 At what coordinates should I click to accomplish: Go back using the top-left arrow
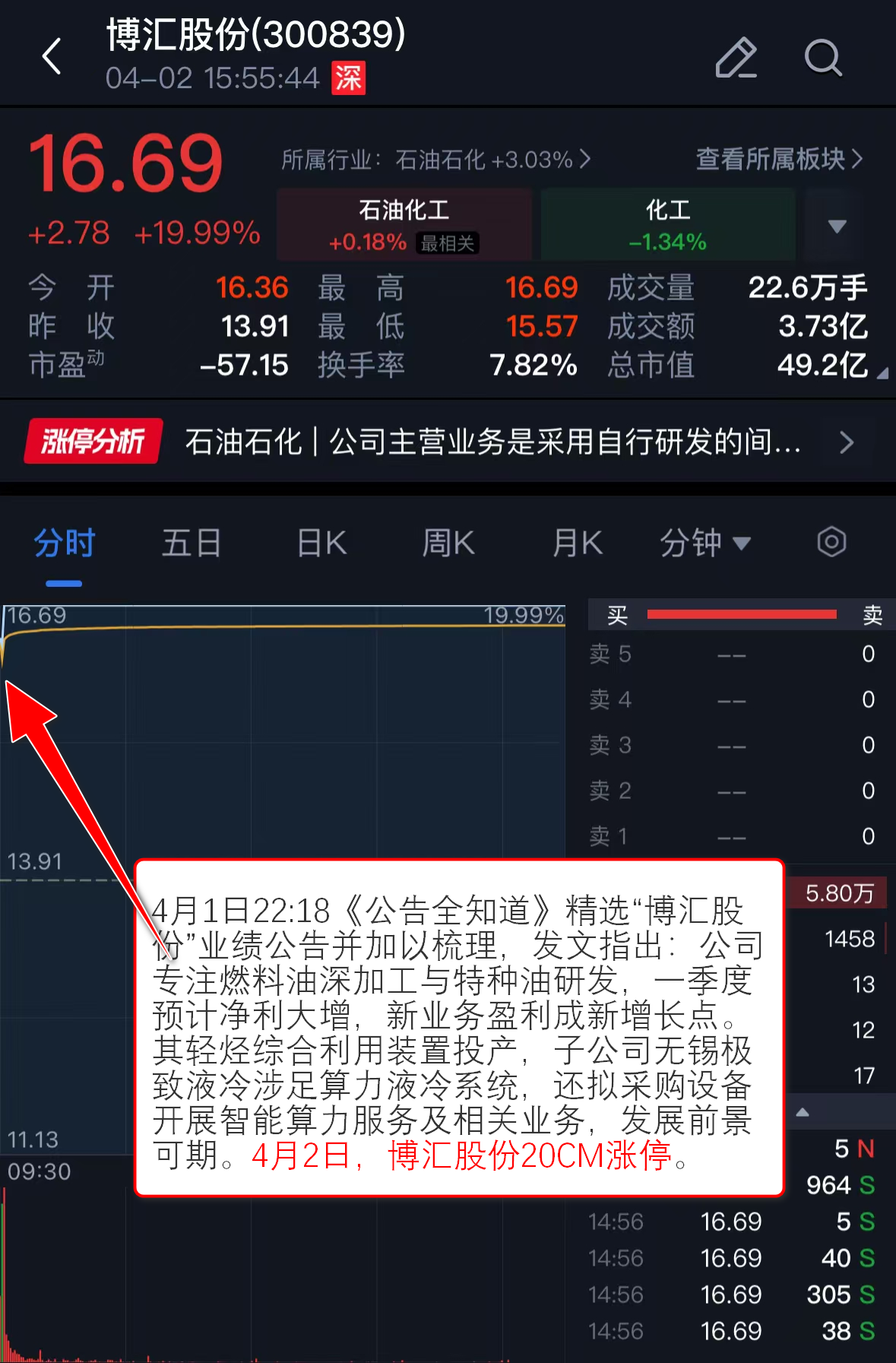pos(52,57)
